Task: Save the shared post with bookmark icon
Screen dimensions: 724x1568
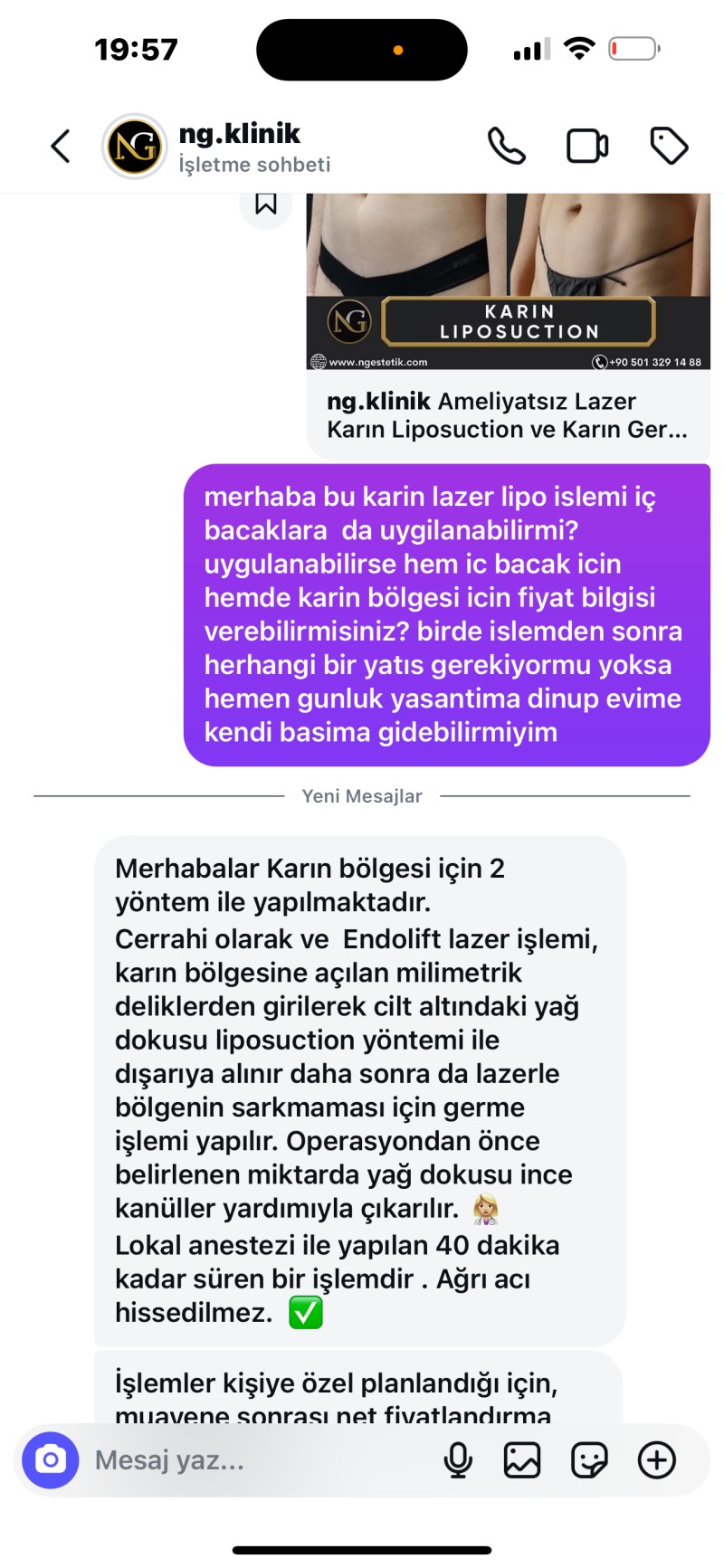Action: (x=265, y=204)
